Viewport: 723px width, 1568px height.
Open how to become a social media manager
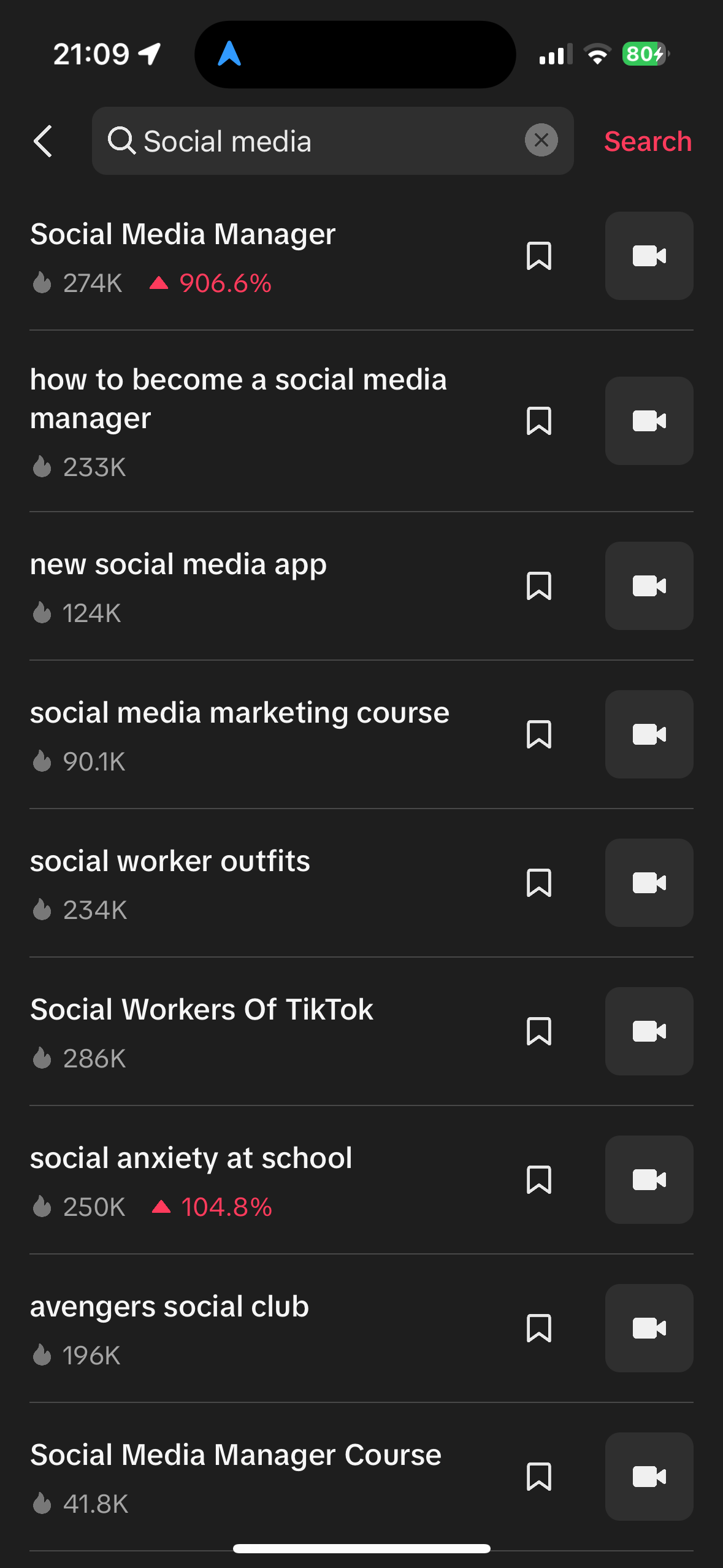238,399
